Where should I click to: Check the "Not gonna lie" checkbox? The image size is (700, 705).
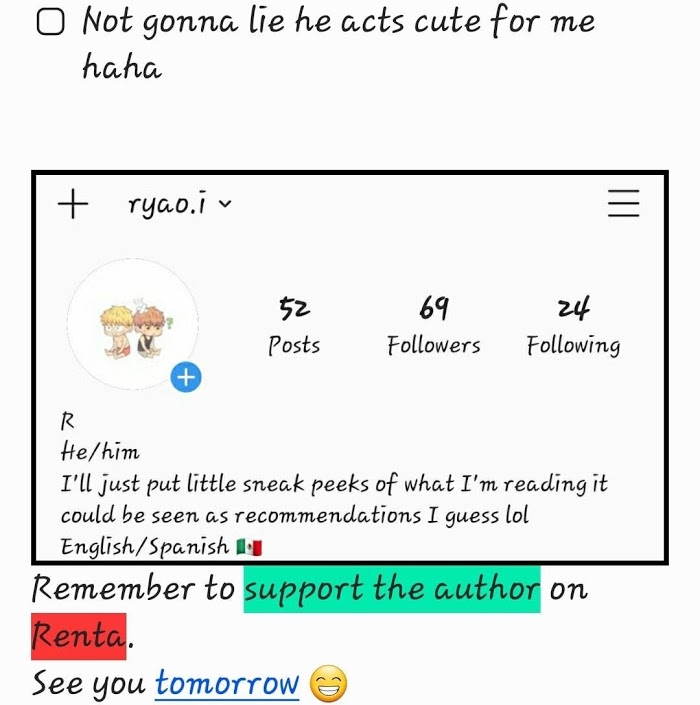click(x=51, y=23)
